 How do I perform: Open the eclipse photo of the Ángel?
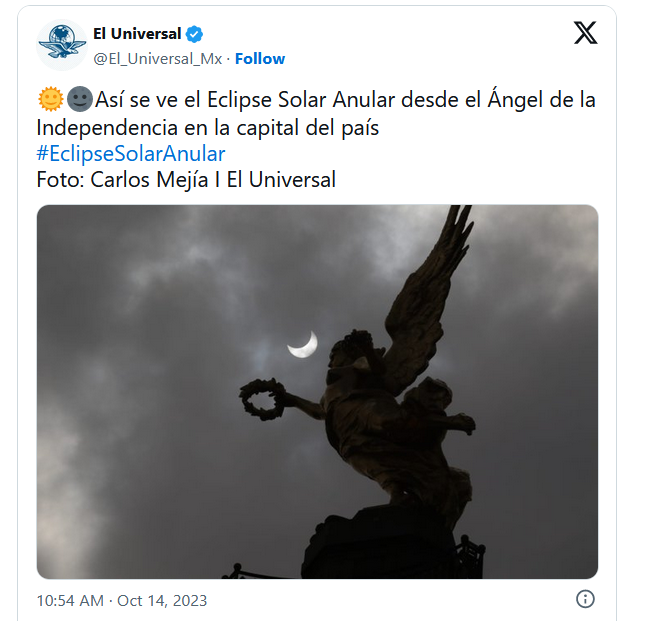(x=317, y=391)
